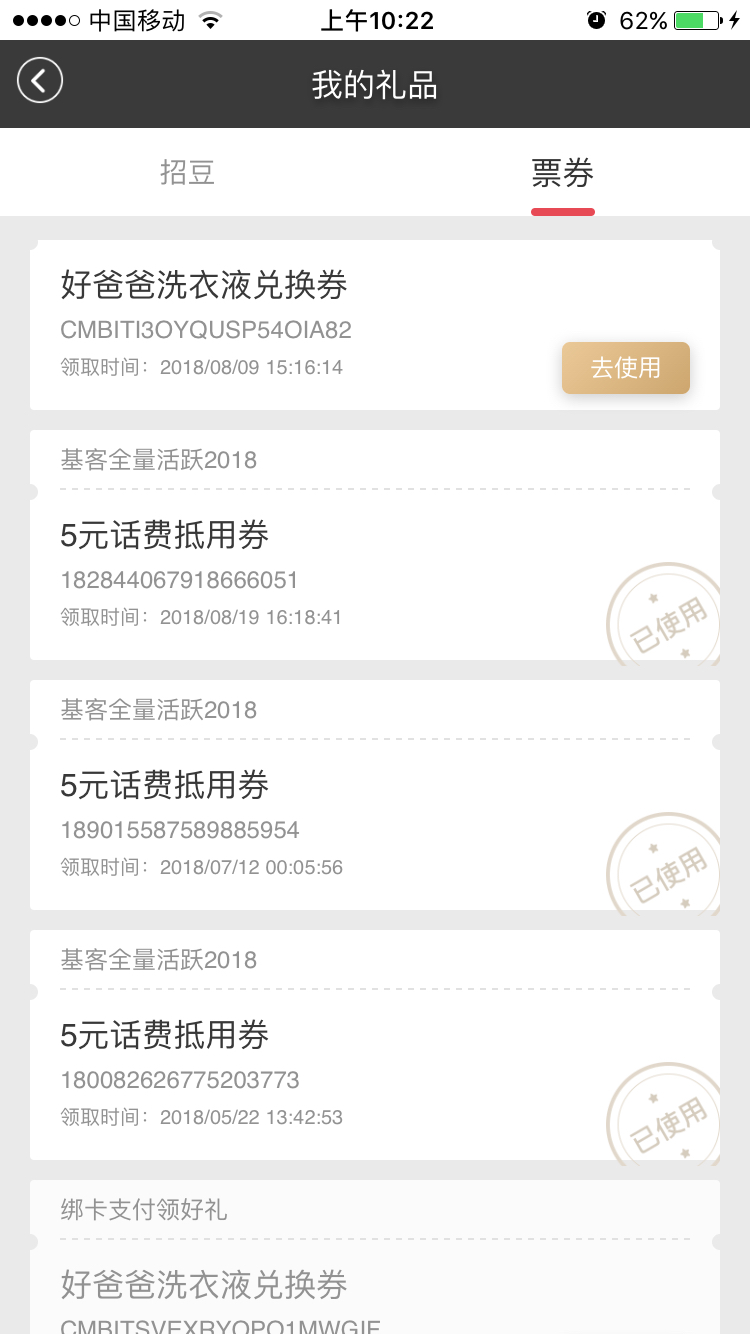The image size is (750, 1334).
Task: Open the 5元话费抵用券 received 2018/05/22
Action: coord(375,1045)
